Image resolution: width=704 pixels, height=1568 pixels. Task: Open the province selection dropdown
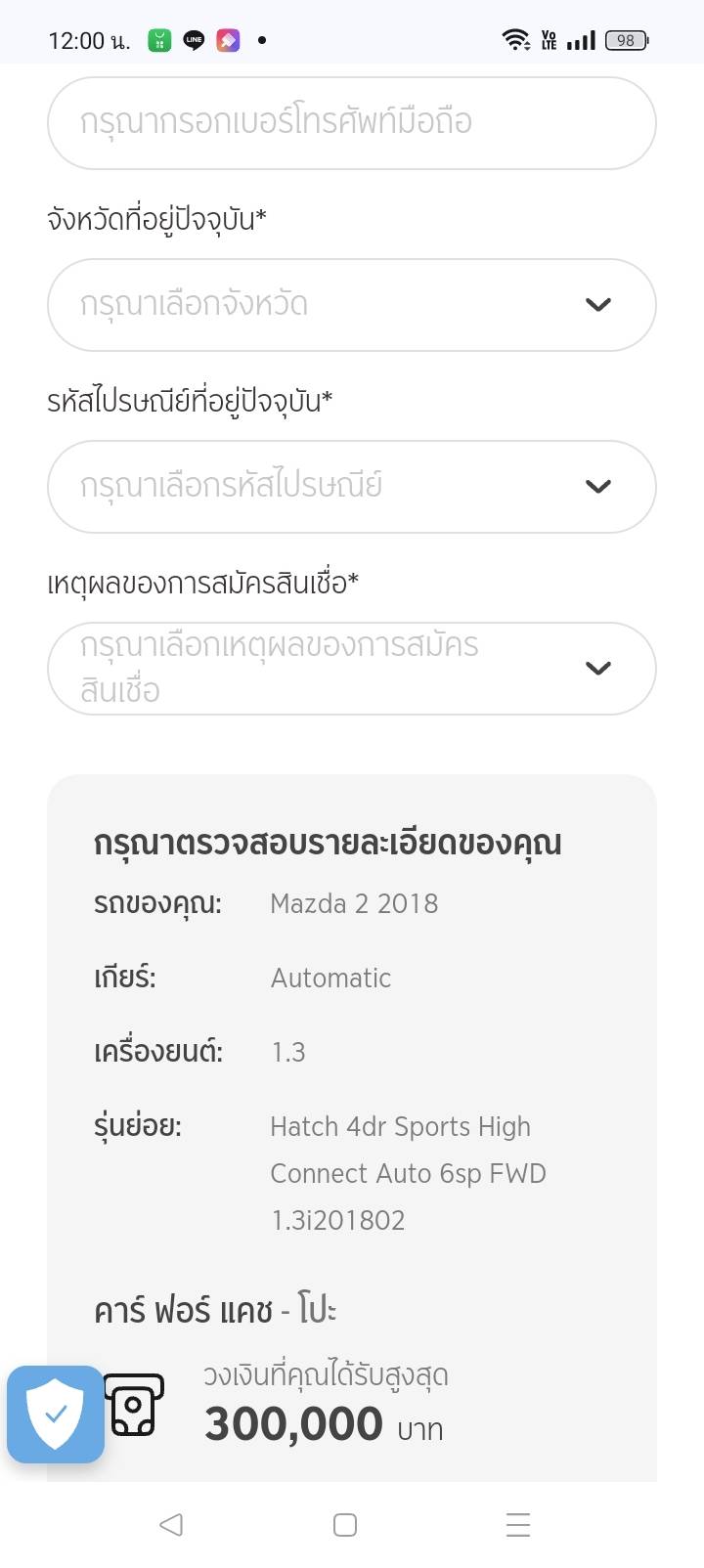351,305
